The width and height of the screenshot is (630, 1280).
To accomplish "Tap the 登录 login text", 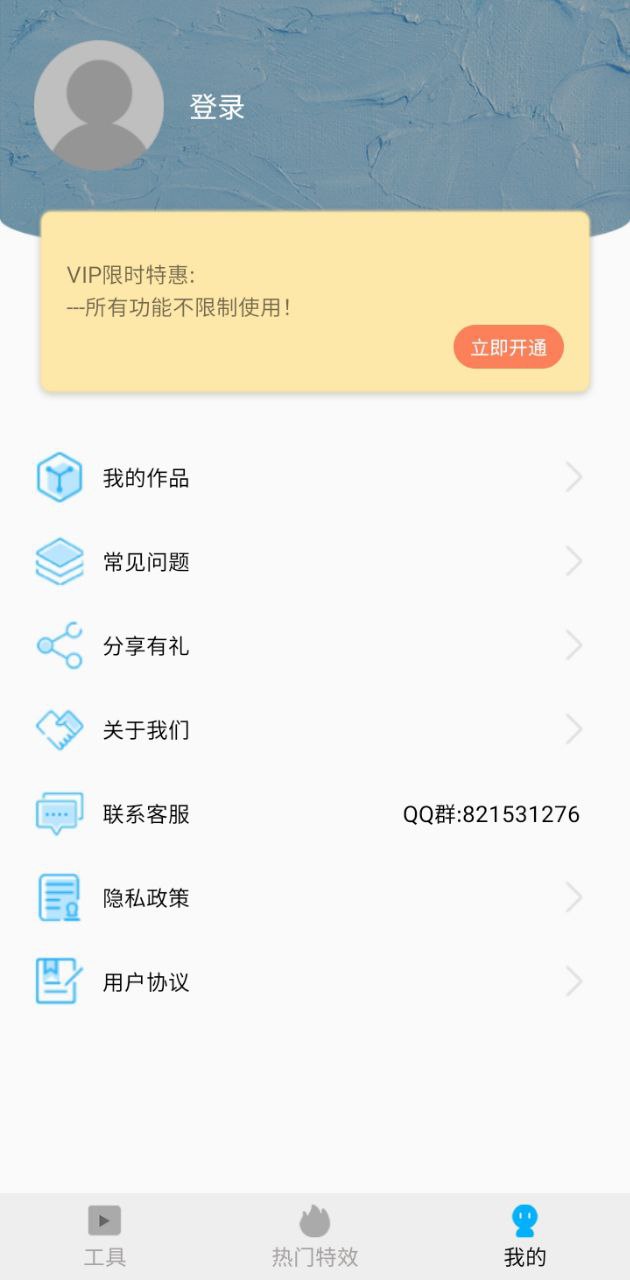I will (217, 107).
